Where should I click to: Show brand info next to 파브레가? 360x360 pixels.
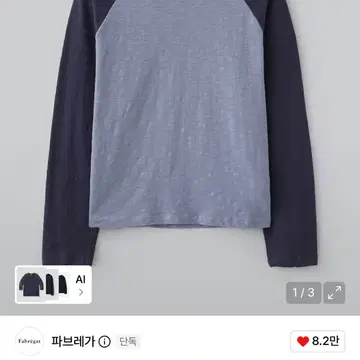105,342
